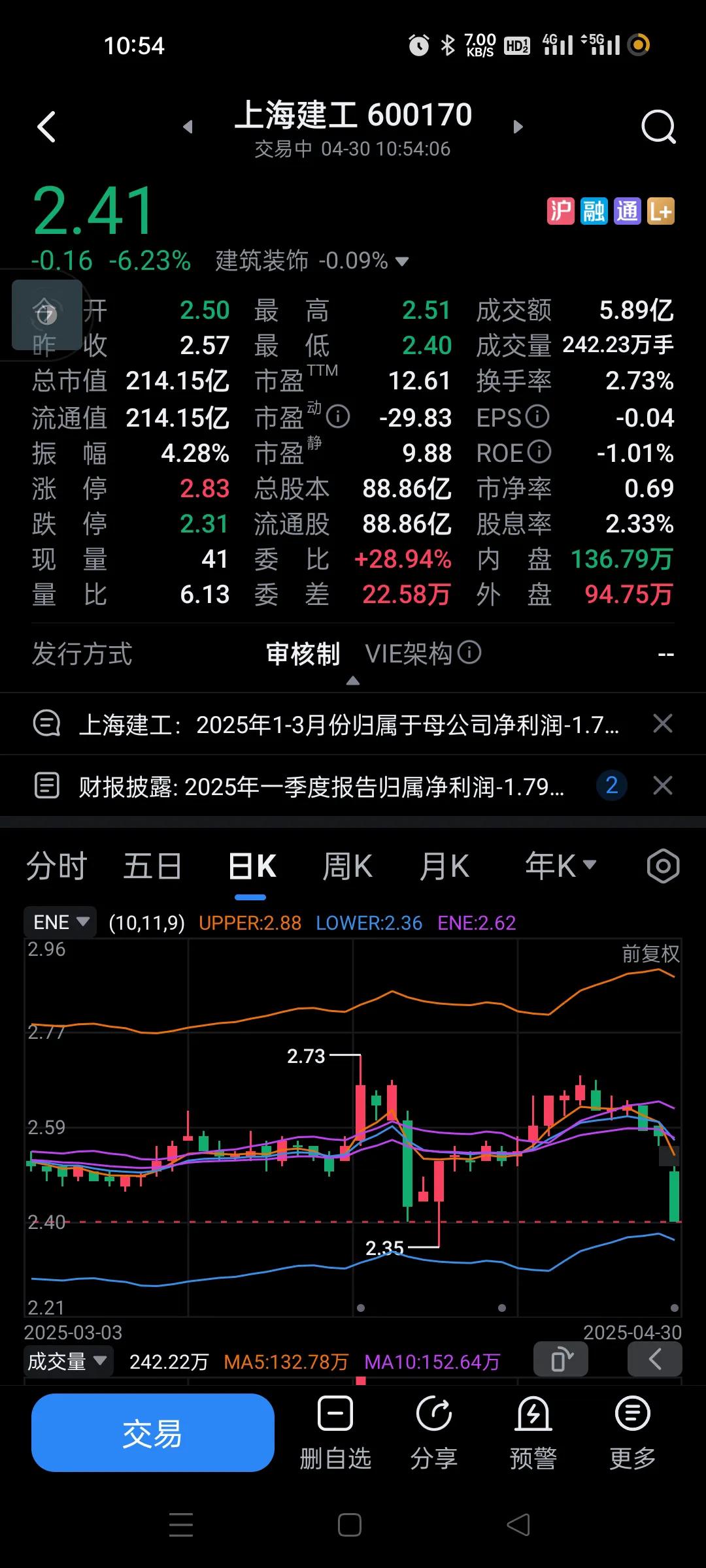Switch to the previous stock with the left arrow

pyautogui.click(x=188, y=127)
